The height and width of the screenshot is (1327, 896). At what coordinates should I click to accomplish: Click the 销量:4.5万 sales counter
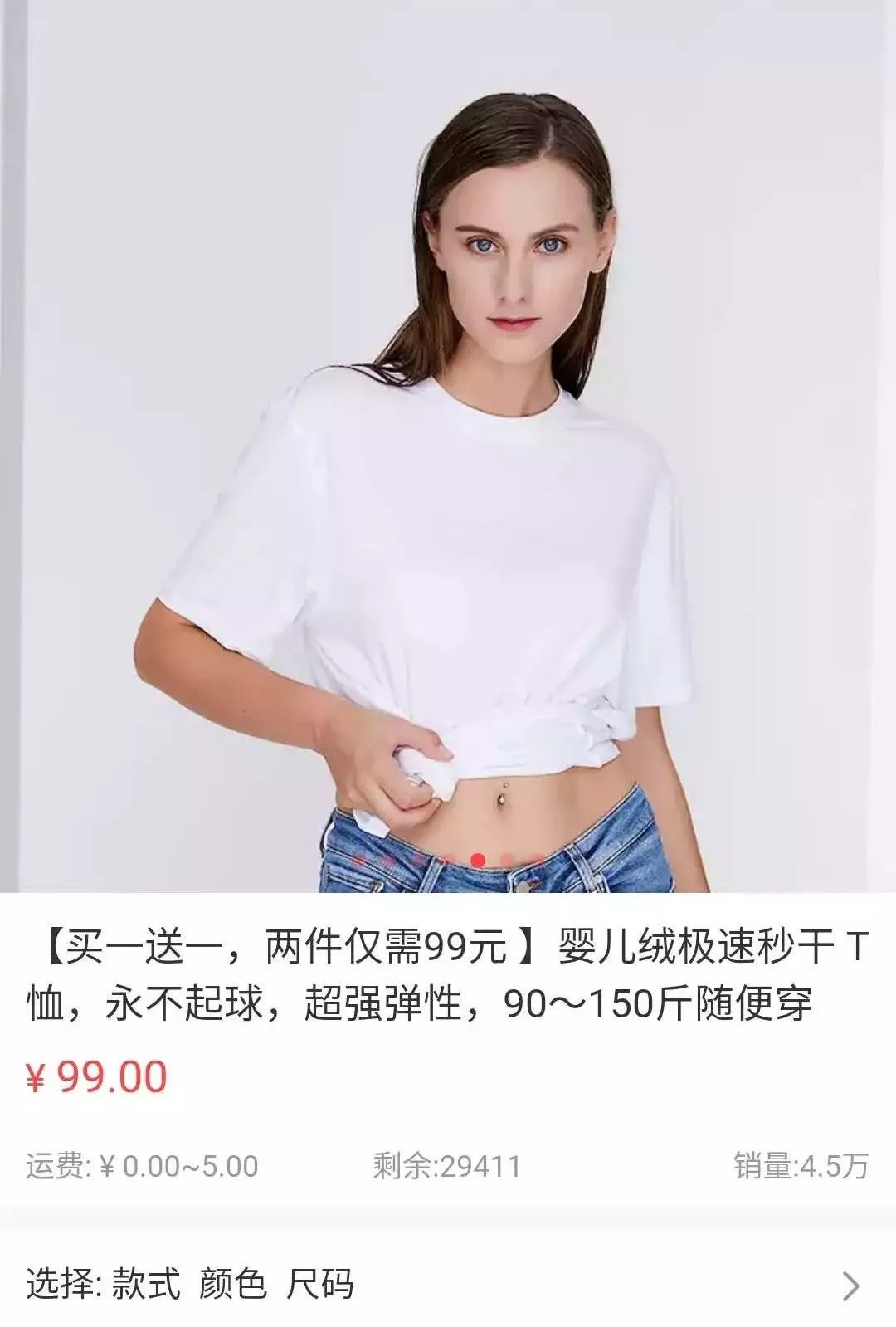point(801,1165)
